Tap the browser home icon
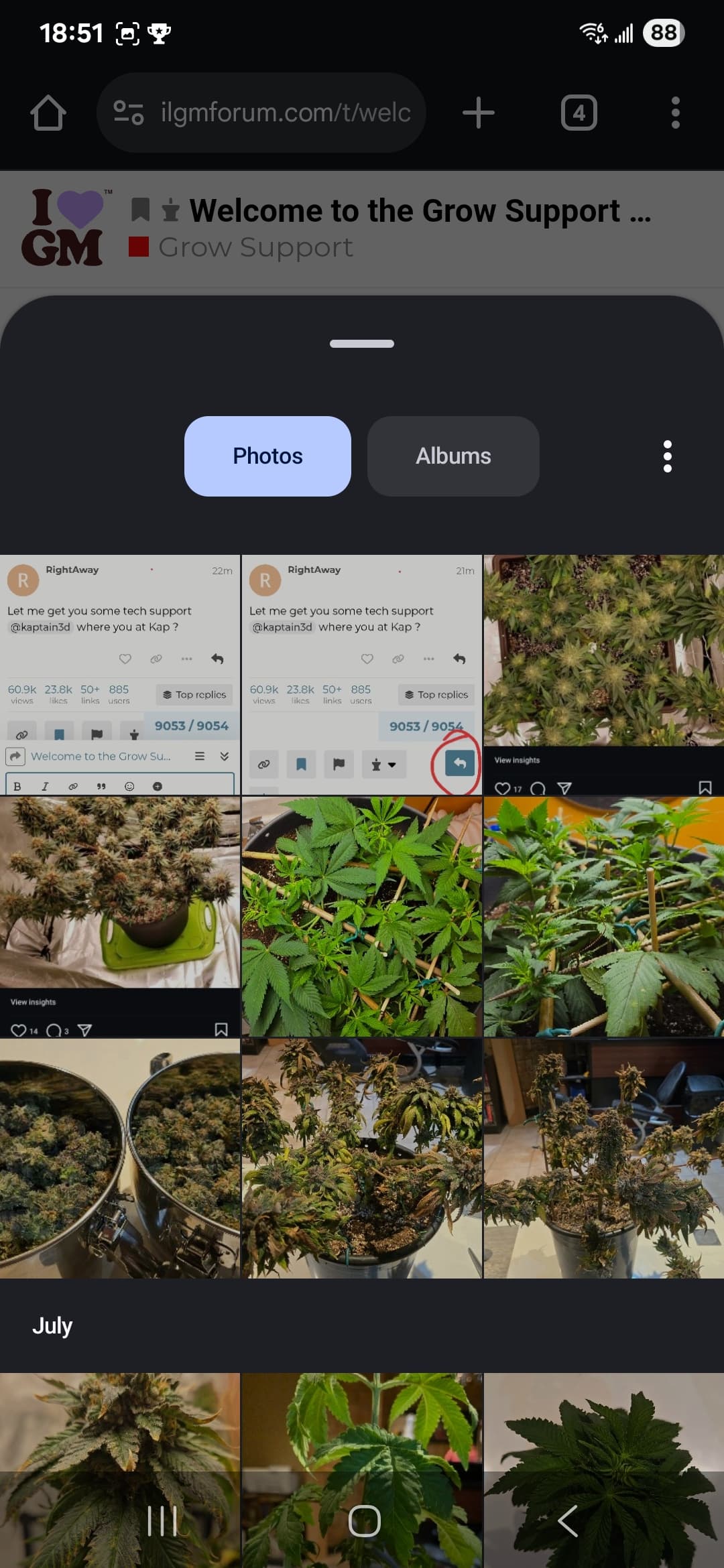This screenshot has width=724, height=1568. 48,113
